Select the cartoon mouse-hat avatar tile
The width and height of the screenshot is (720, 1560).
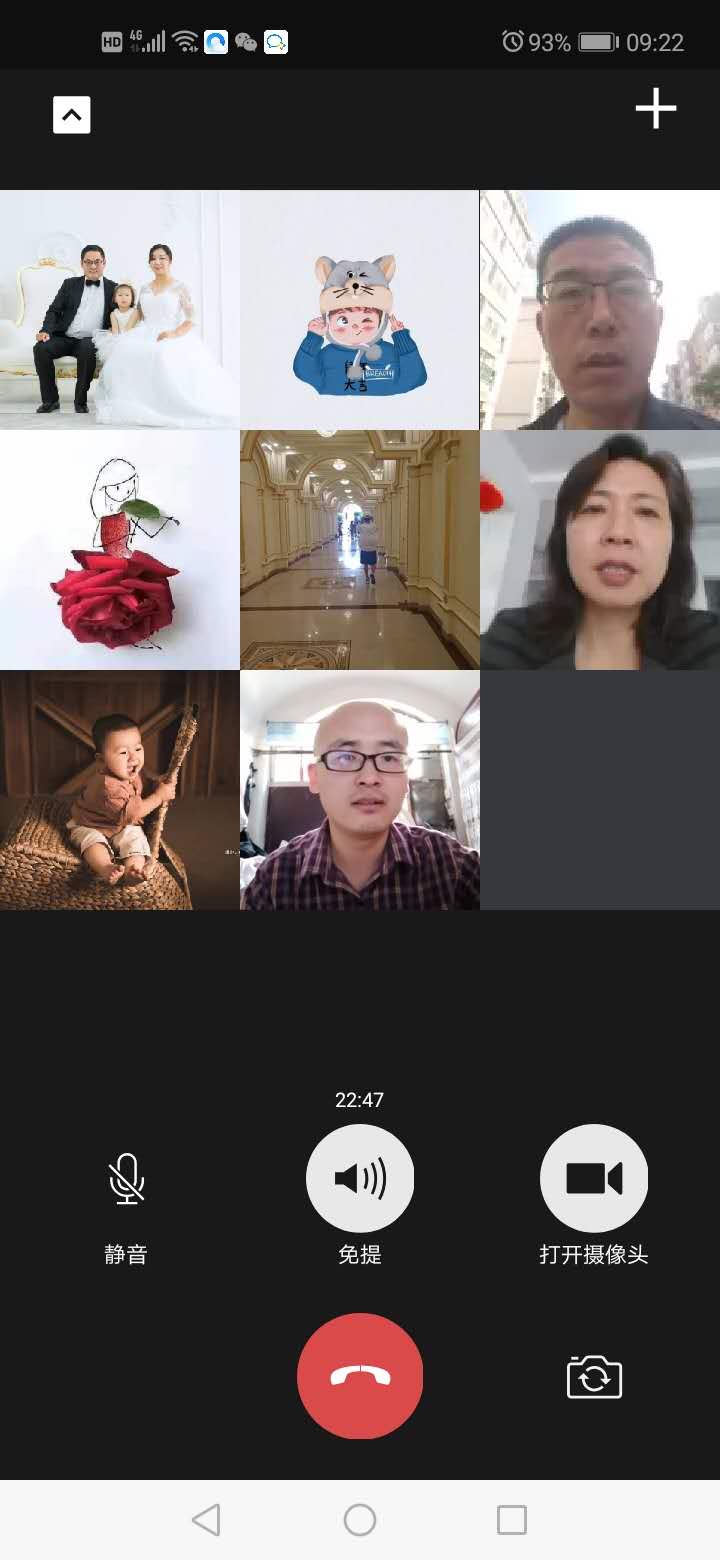click(x=360, y=310)
